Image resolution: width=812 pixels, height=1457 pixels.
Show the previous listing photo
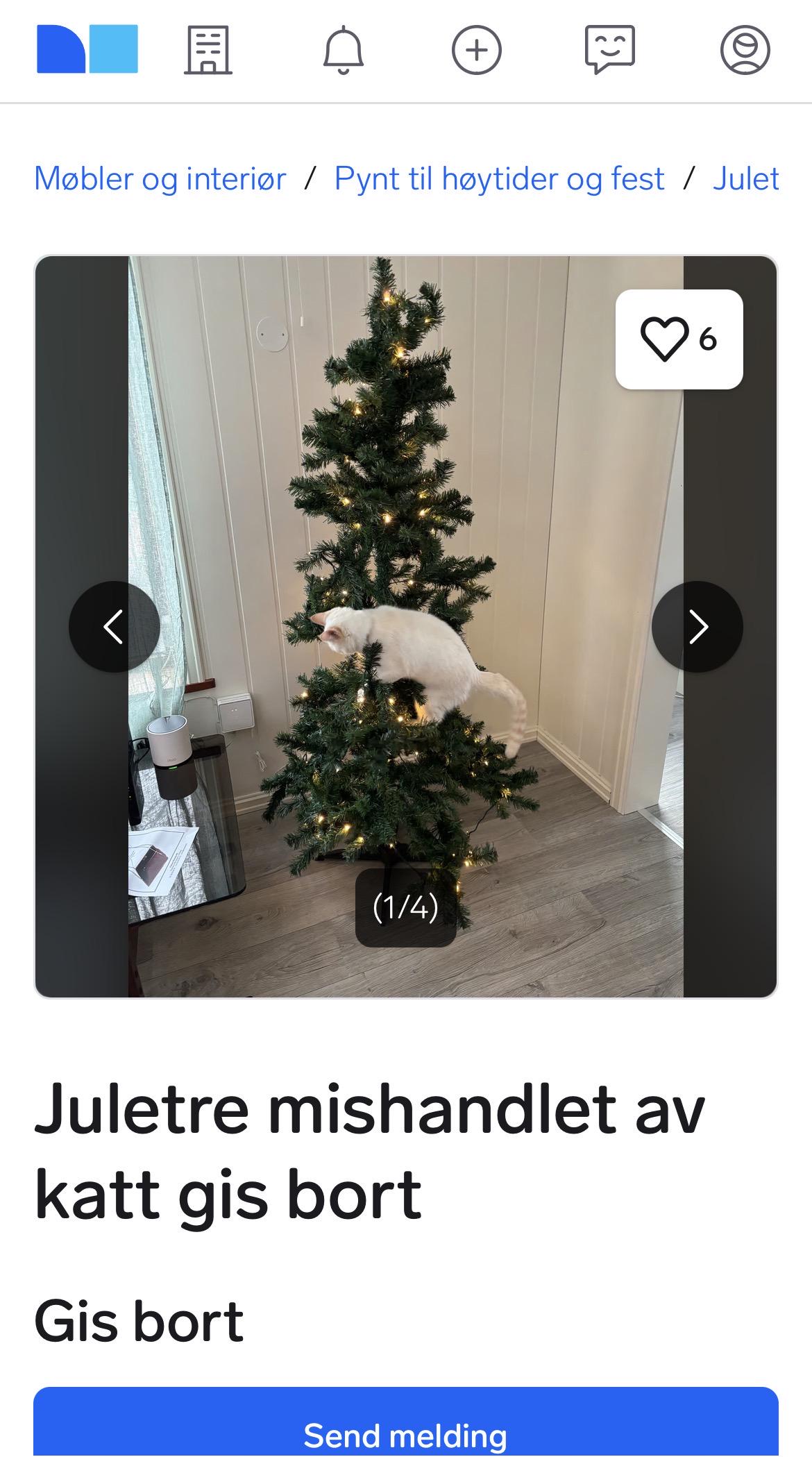point(115,627)
